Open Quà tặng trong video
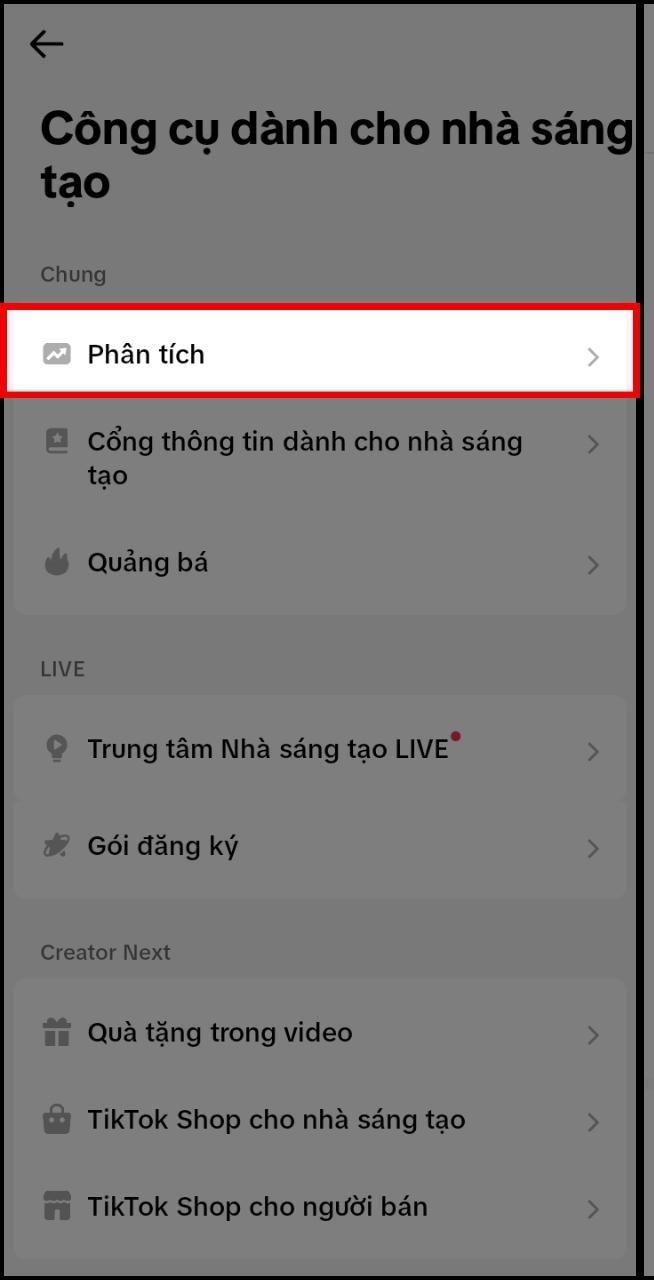Screen dimensions: 654x1280 (x=320, y=1033)
